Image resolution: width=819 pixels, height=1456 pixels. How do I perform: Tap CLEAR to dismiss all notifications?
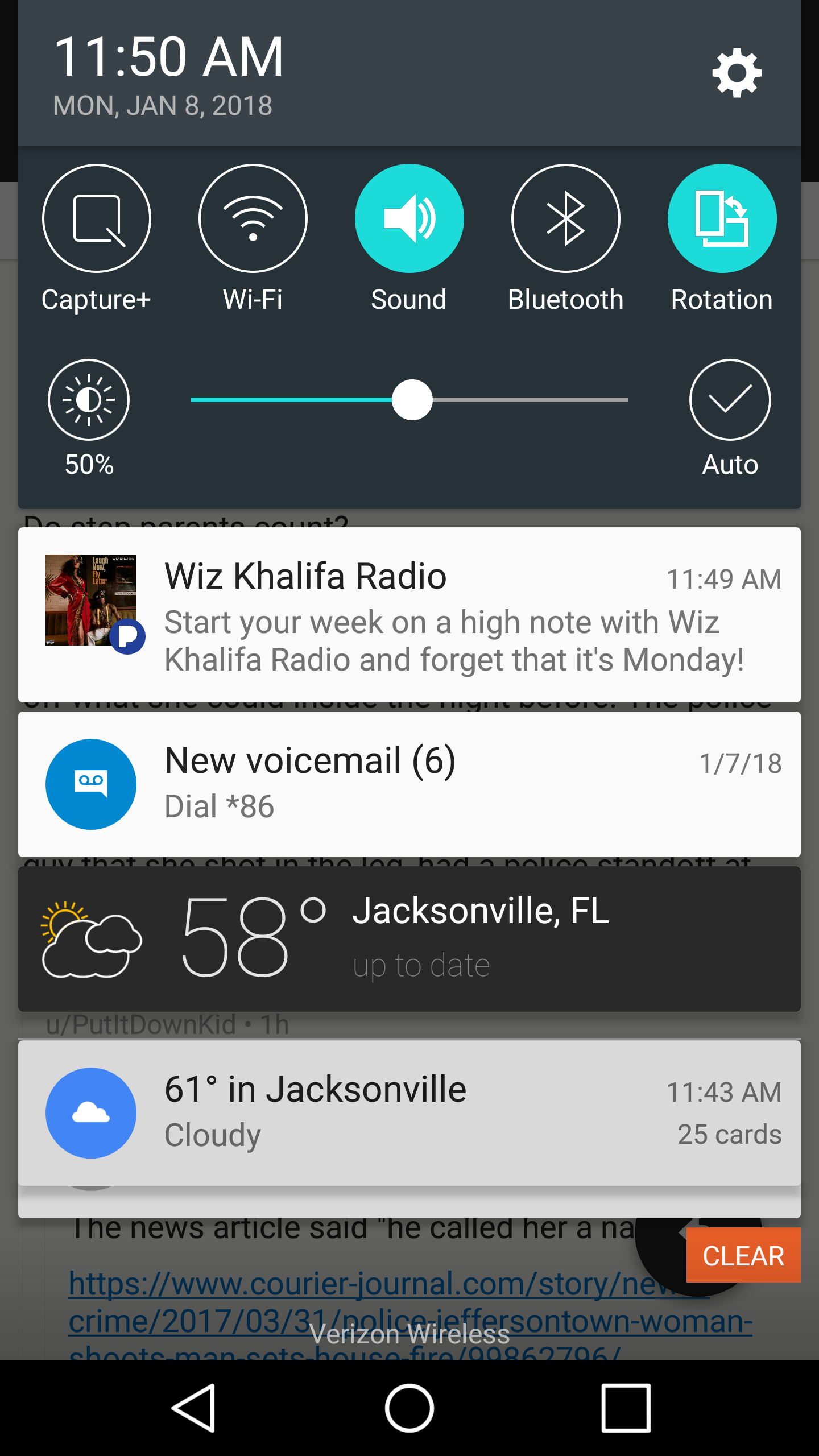click(x=743, y=1255)
